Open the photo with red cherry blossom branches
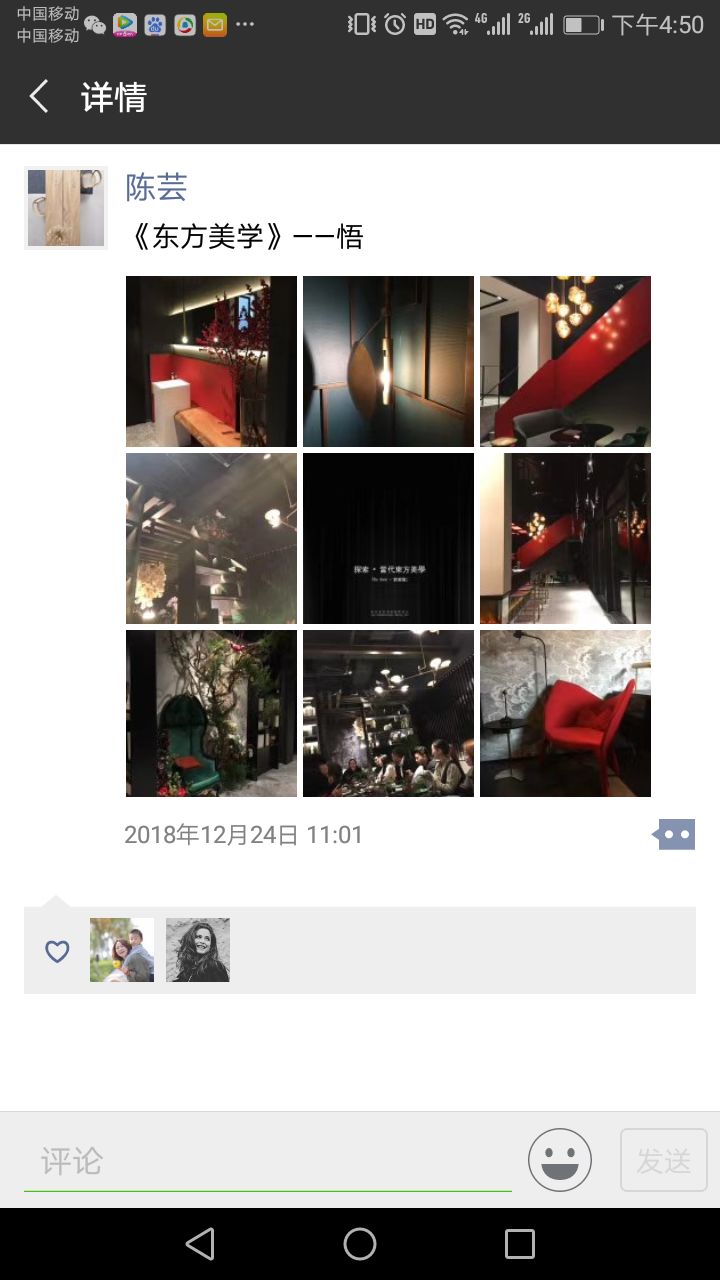The image size is (720, 1280). 211,361
